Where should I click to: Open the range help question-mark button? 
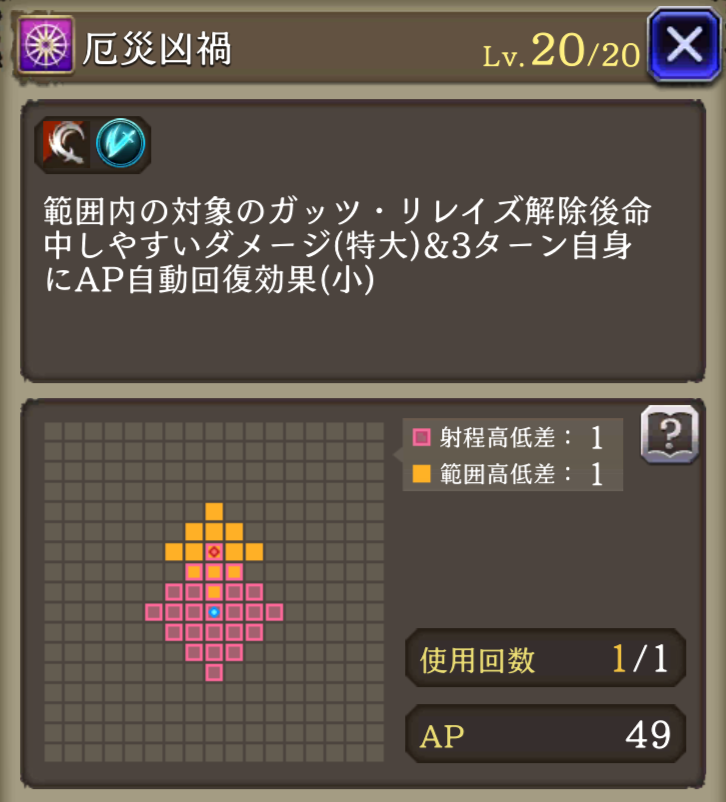coord(668,435)
